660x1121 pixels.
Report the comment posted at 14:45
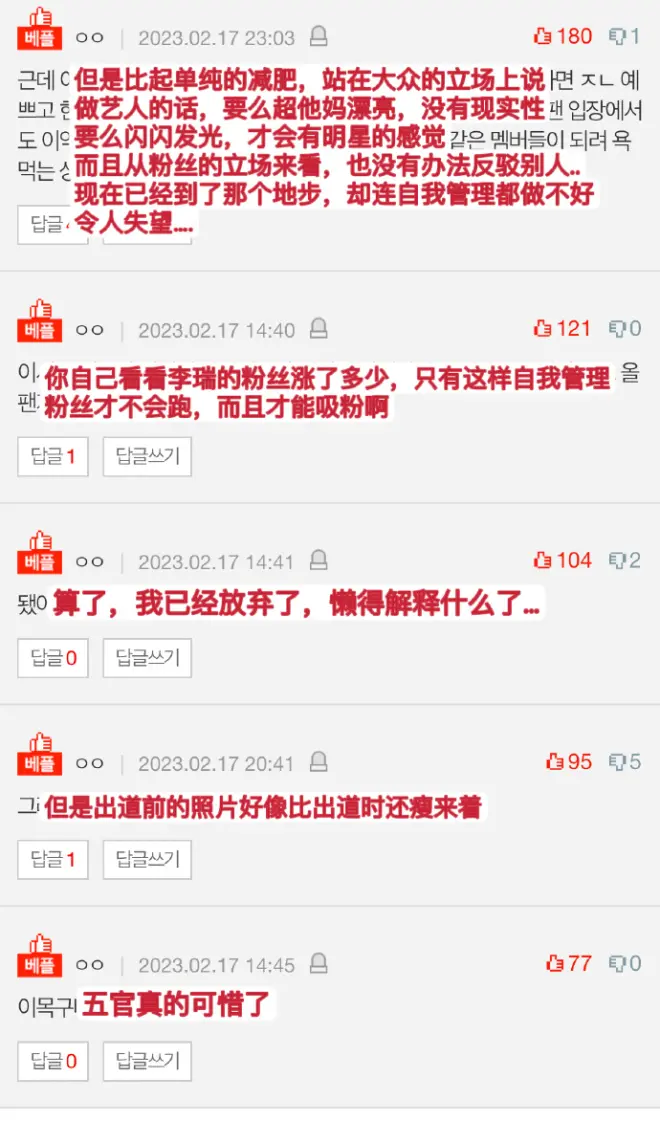click(x=318, y=964)
